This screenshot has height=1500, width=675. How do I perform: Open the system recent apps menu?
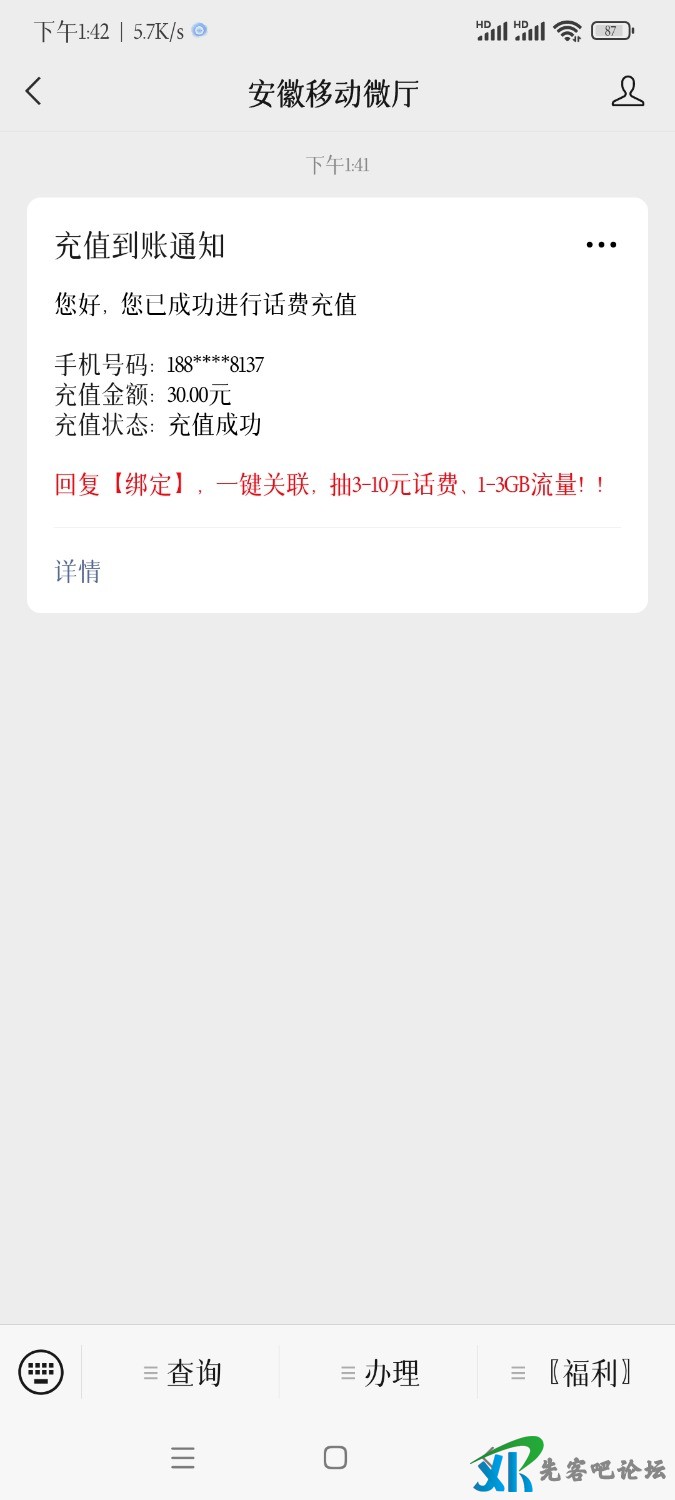coord(182,1458)
